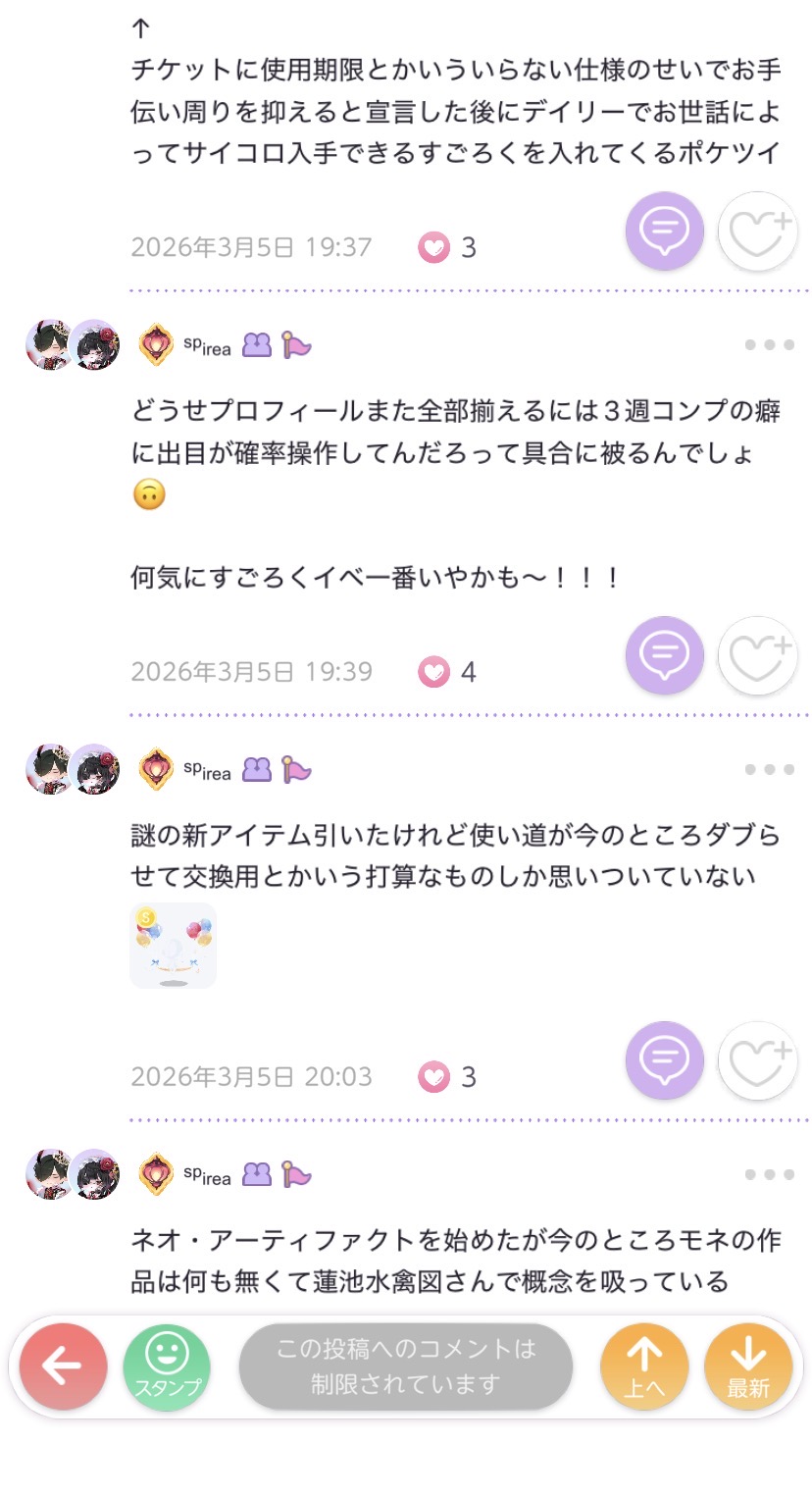Comment on the 19:37 post
The width and height of the screenshot is (812, 1495).
click(x=665, y=232)
